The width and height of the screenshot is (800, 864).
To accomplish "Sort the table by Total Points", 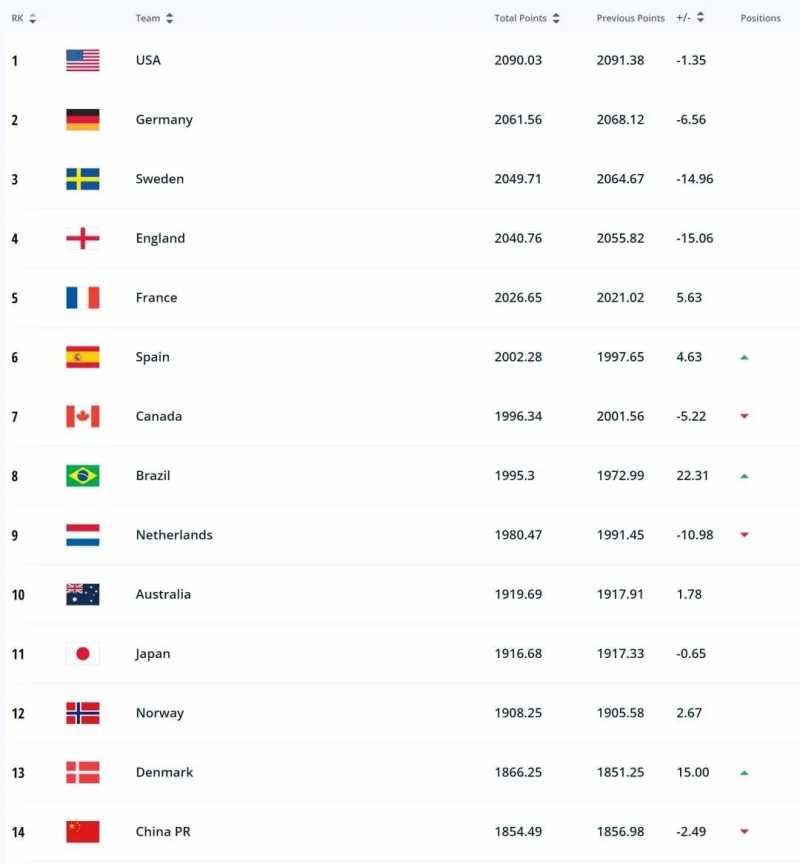I will point(555,18).
